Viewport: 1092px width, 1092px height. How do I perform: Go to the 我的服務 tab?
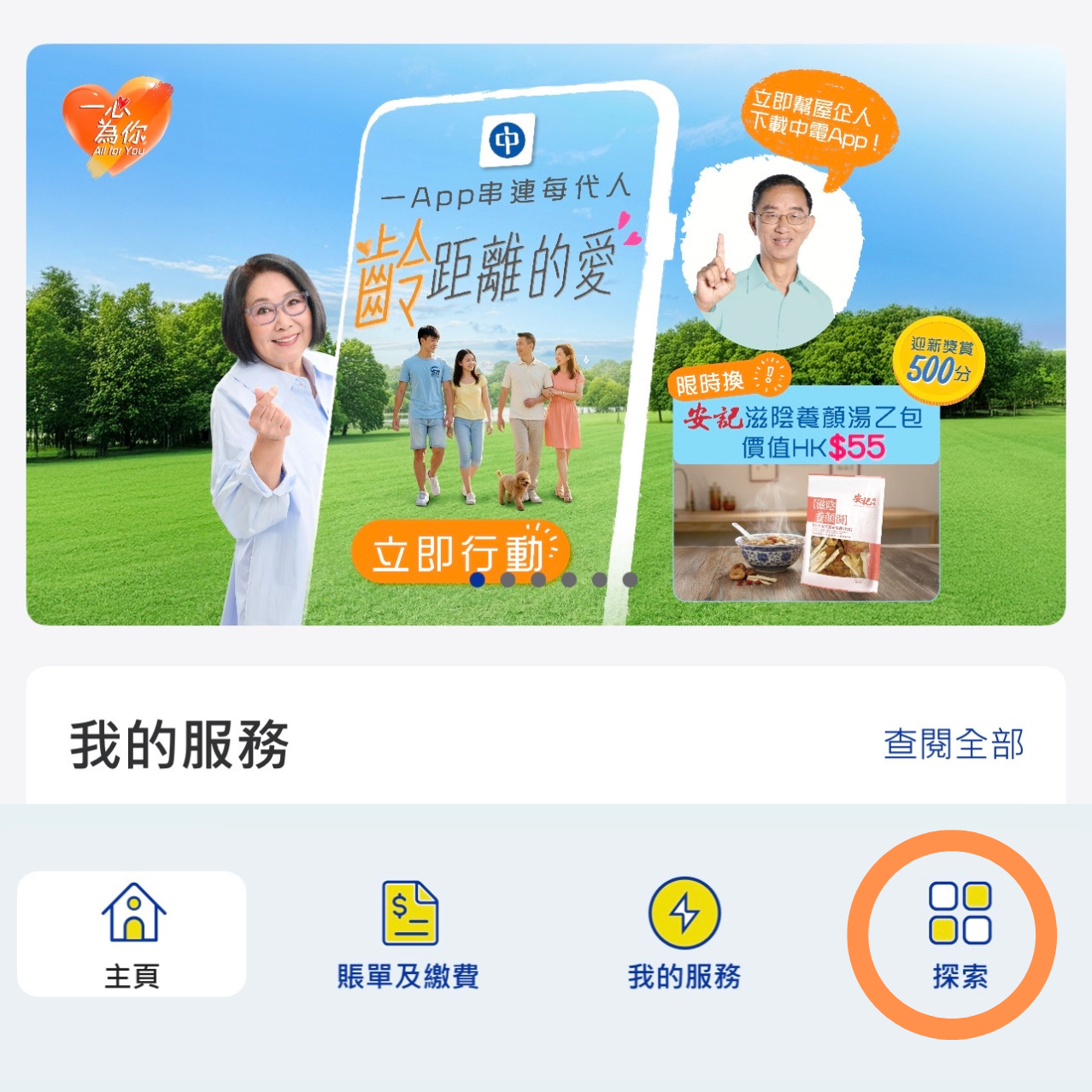684,935
